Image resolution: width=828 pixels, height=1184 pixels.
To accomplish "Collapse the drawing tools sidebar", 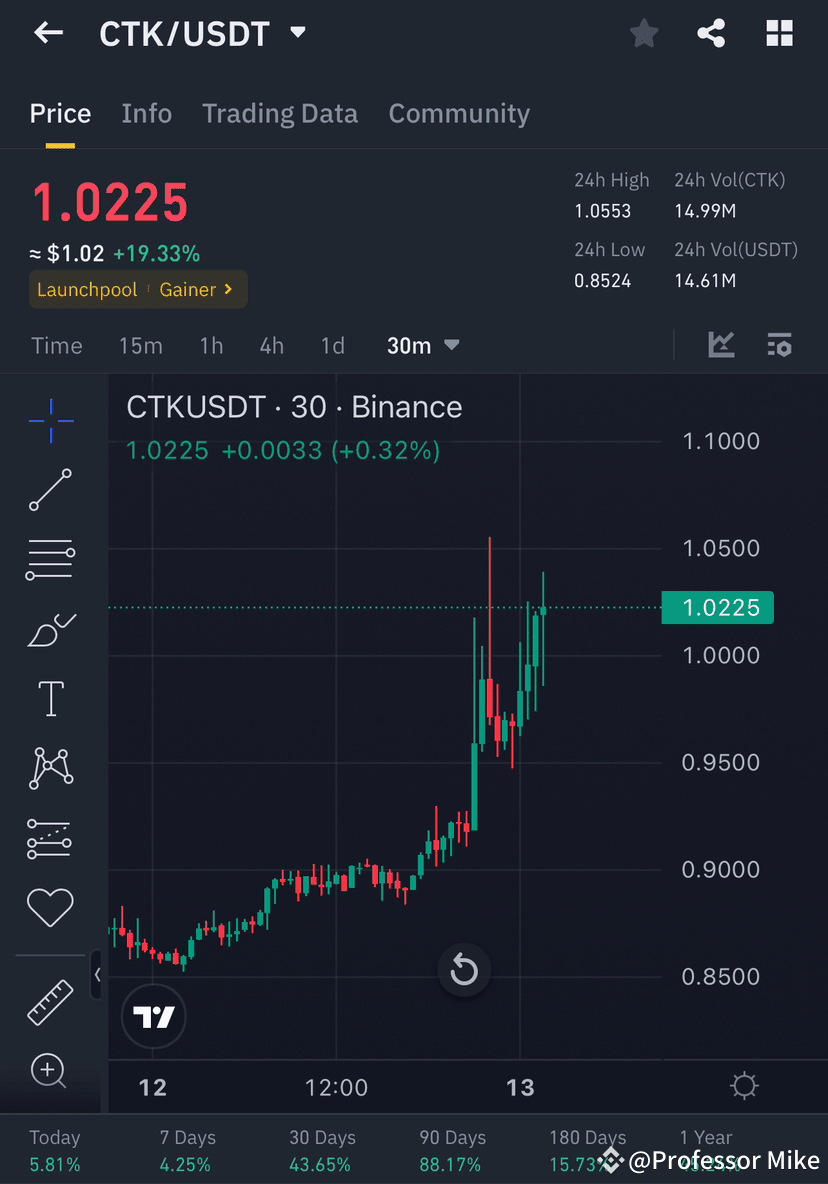I will tap(96, 975).
